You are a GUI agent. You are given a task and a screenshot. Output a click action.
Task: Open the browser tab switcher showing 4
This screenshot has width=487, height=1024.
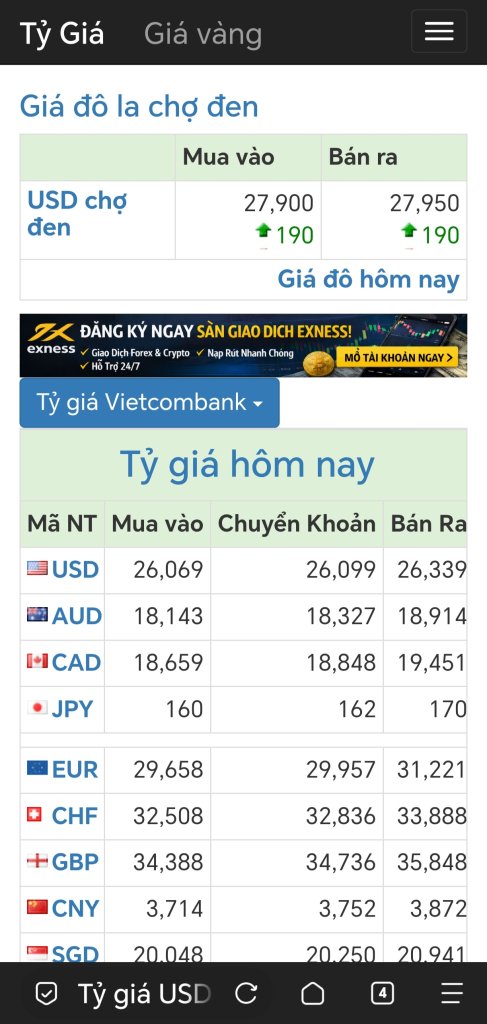383,993
